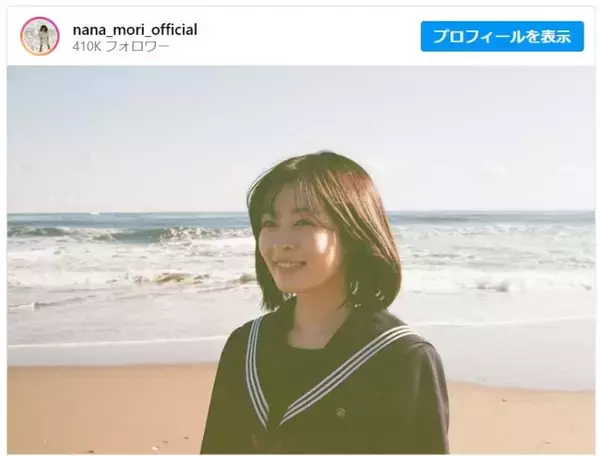Open the embedded beach photo post
This screenshot has width=600, height=456.
[x=300, y=260]
